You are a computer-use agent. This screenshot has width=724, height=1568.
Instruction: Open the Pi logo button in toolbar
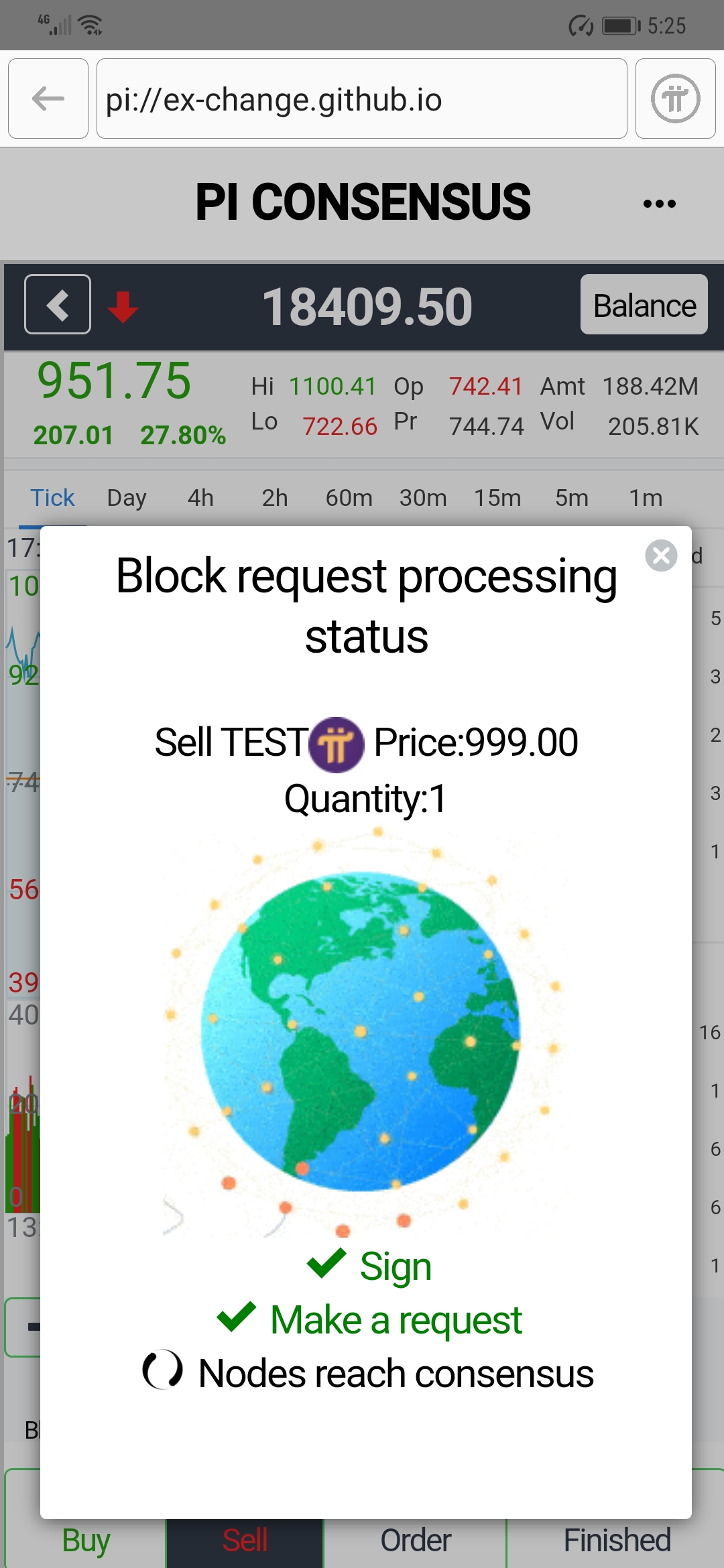(x=675, y=99)
